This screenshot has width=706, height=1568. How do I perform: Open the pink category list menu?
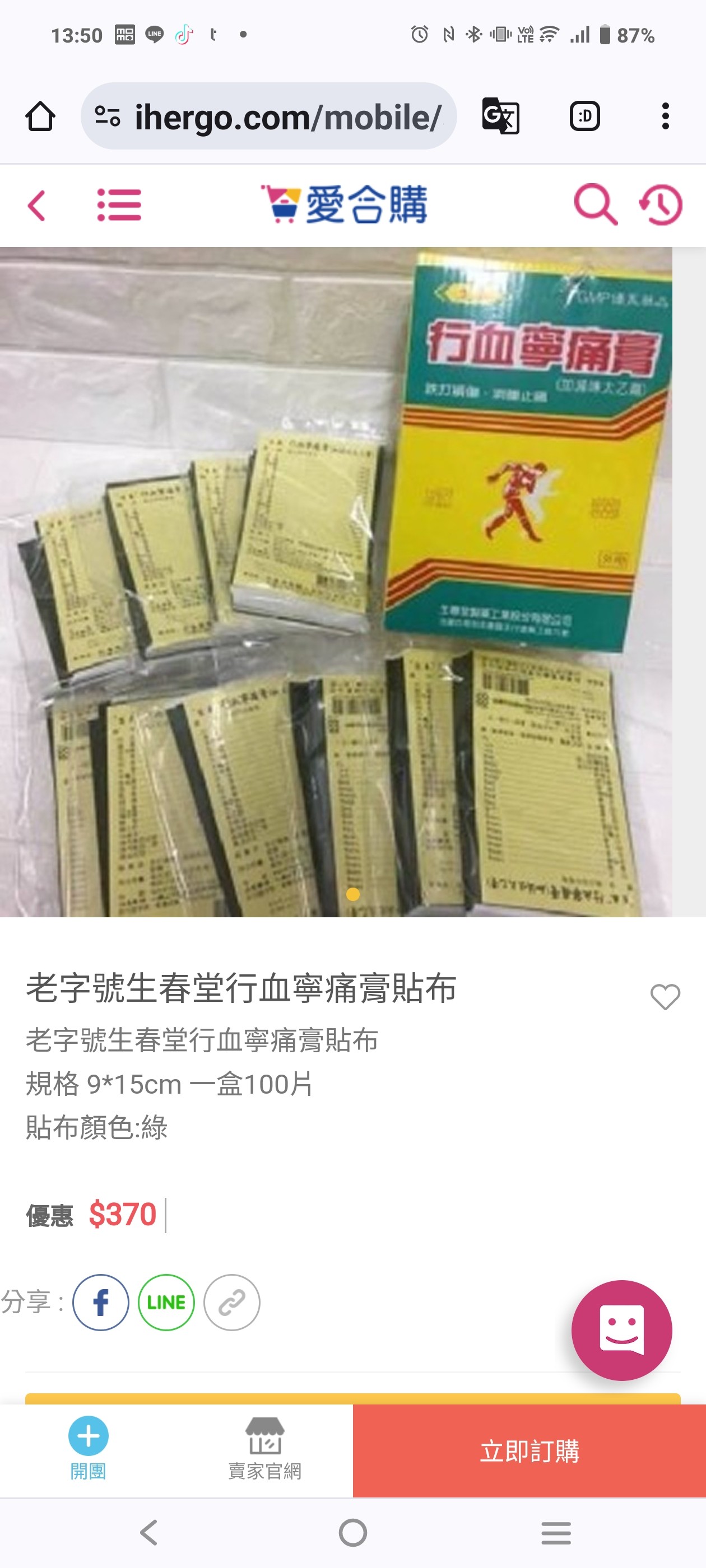point(119,205)
